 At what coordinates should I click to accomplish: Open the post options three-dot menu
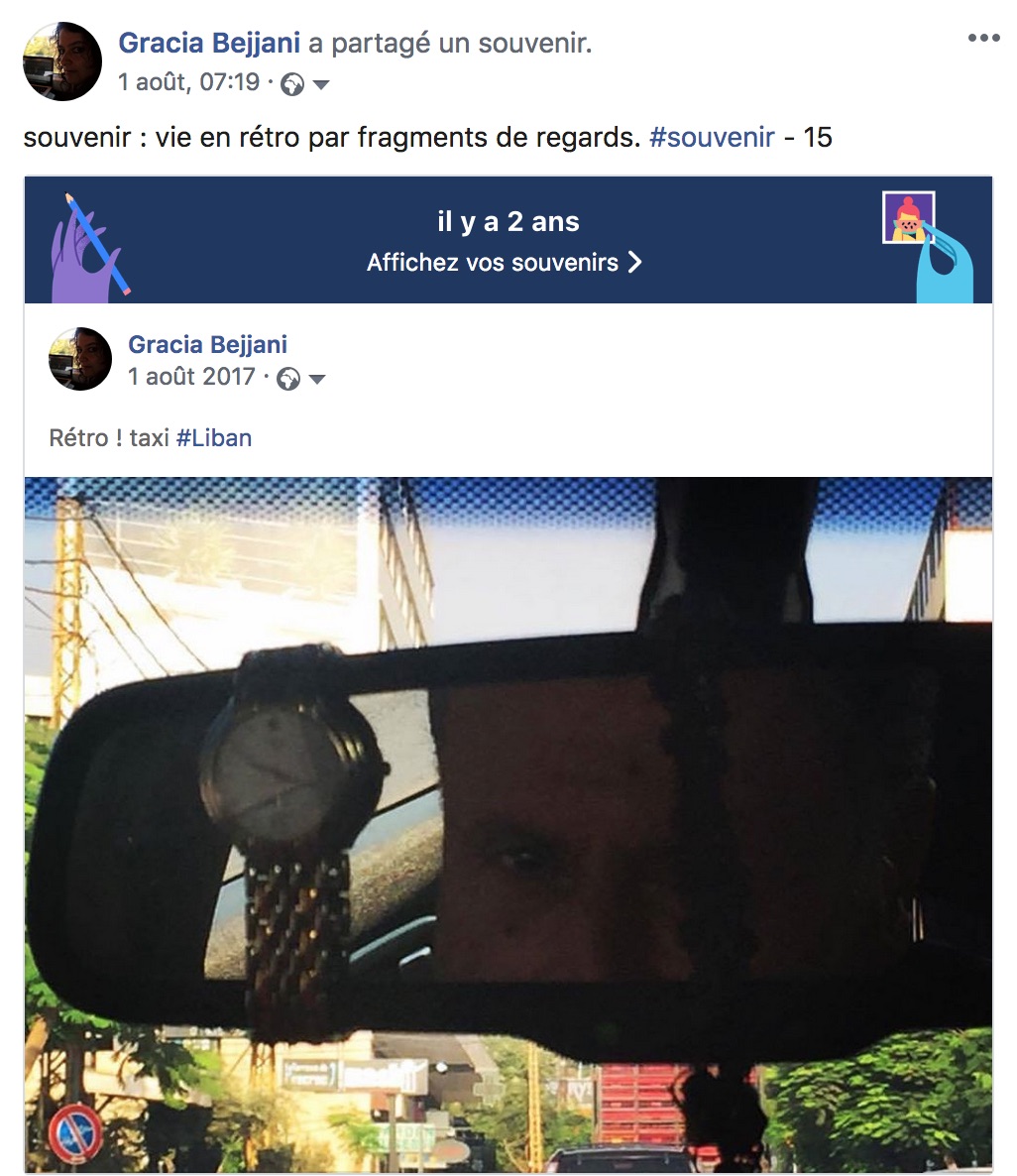[x=983, y=39]
